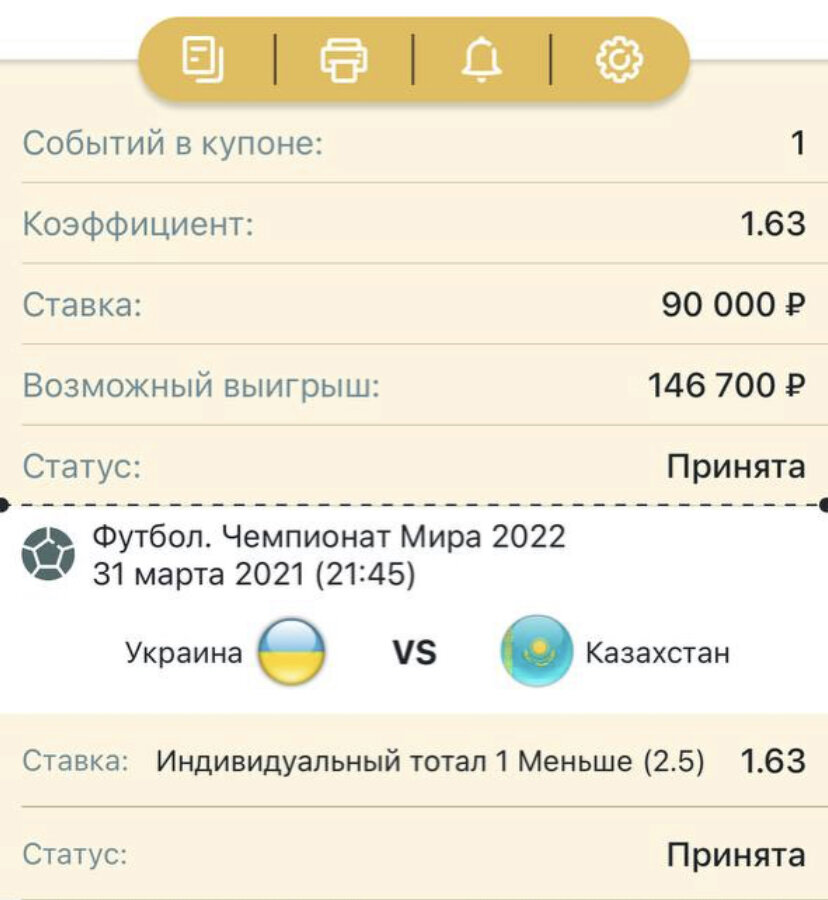
Task: Click the Ставка amount 90 000 ₽
Action: tap(731, 305)
